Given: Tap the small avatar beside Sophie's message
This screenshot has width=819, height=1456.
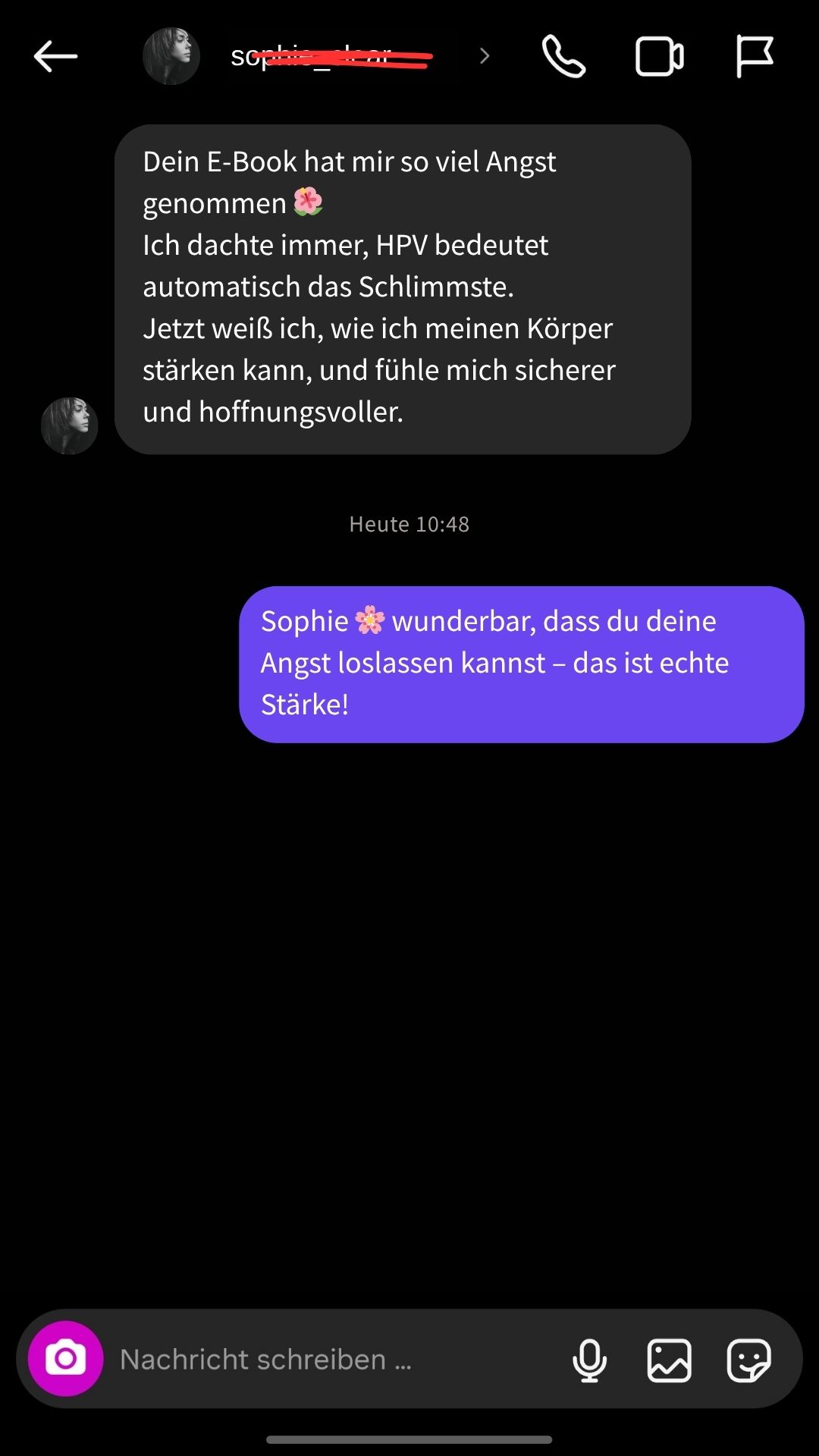Looking at the screenshot, I should click(69, 425).
